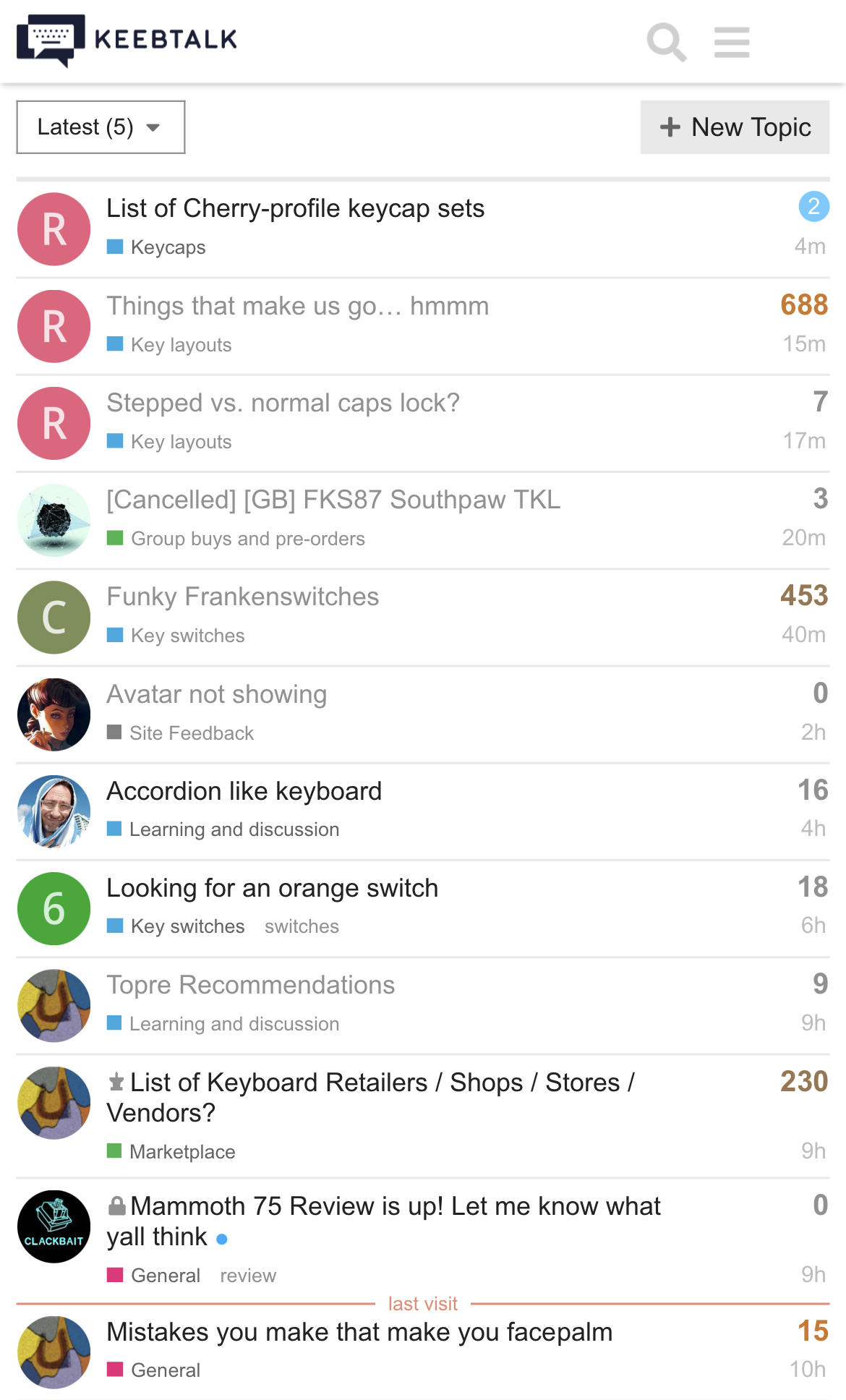Create a New Topic
This screenshot has width=846, height=1400.
[x=735, y=127]
